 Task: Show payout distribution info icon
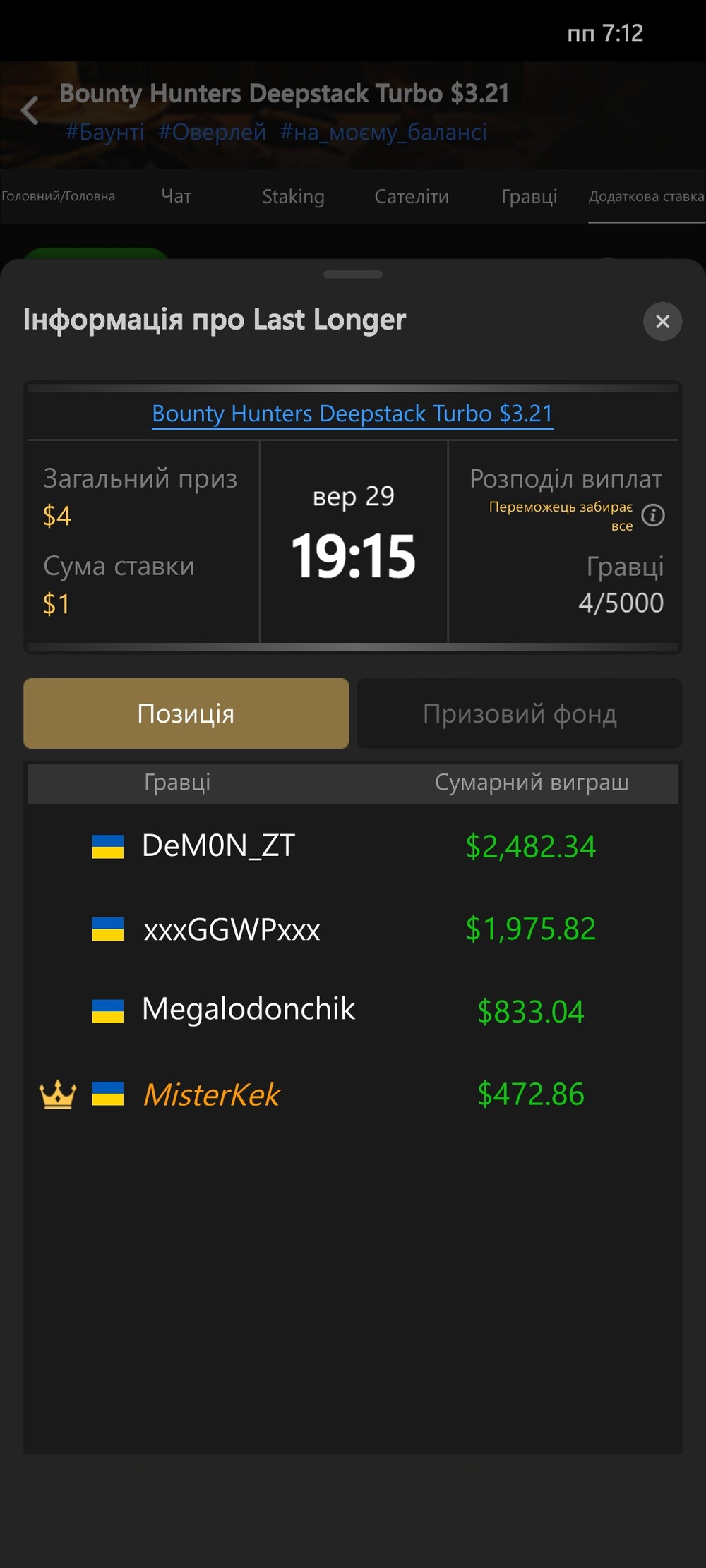653,515
